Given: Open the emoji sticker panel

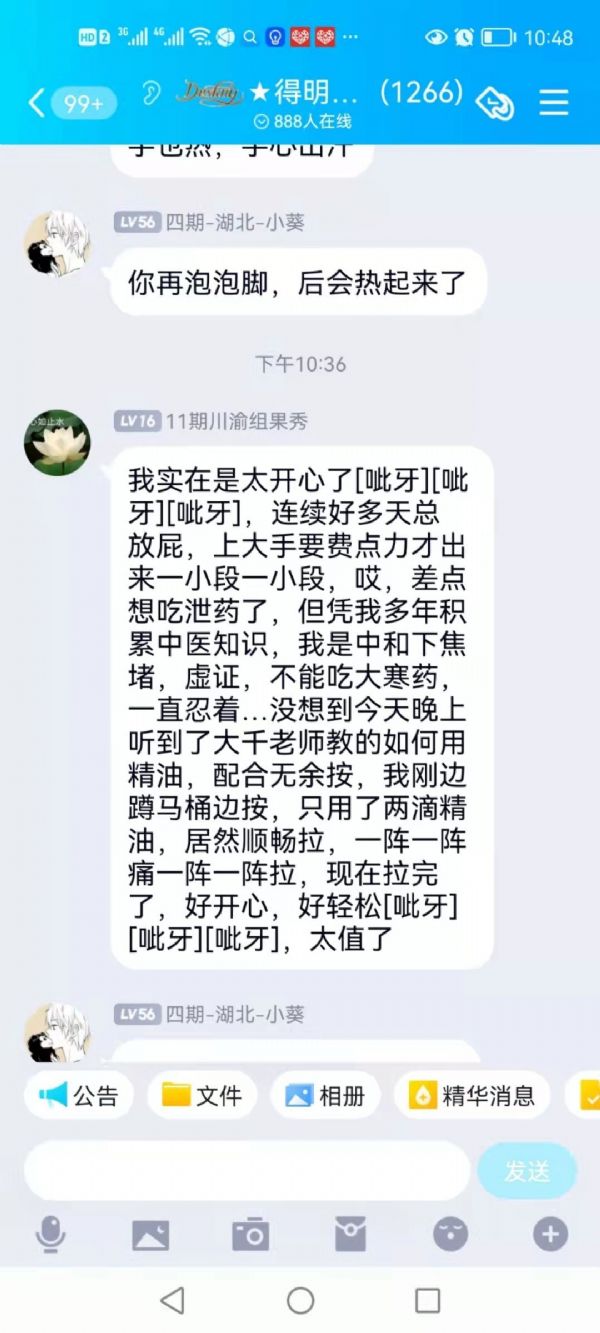Looking at the screenshot, I should (450, 1236).
